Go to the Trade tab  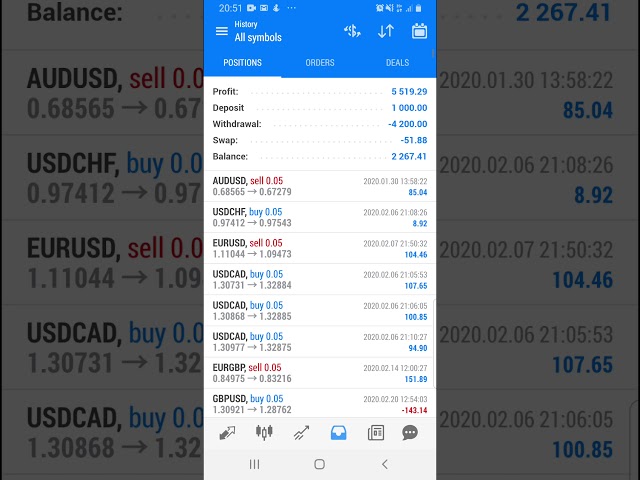(x=301, y=433)
